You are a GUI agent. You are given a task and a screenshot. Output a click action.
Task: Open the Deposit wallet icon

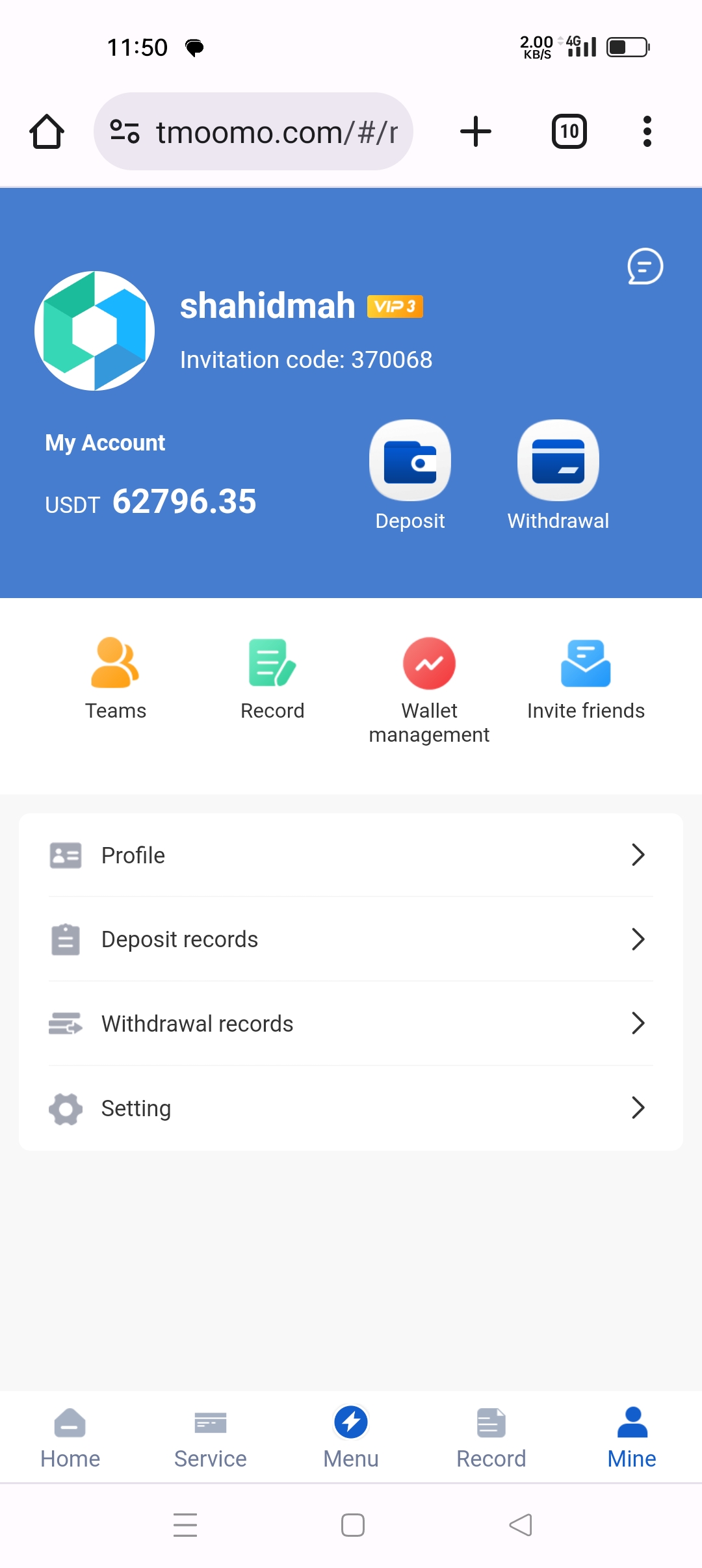point(410,460)
